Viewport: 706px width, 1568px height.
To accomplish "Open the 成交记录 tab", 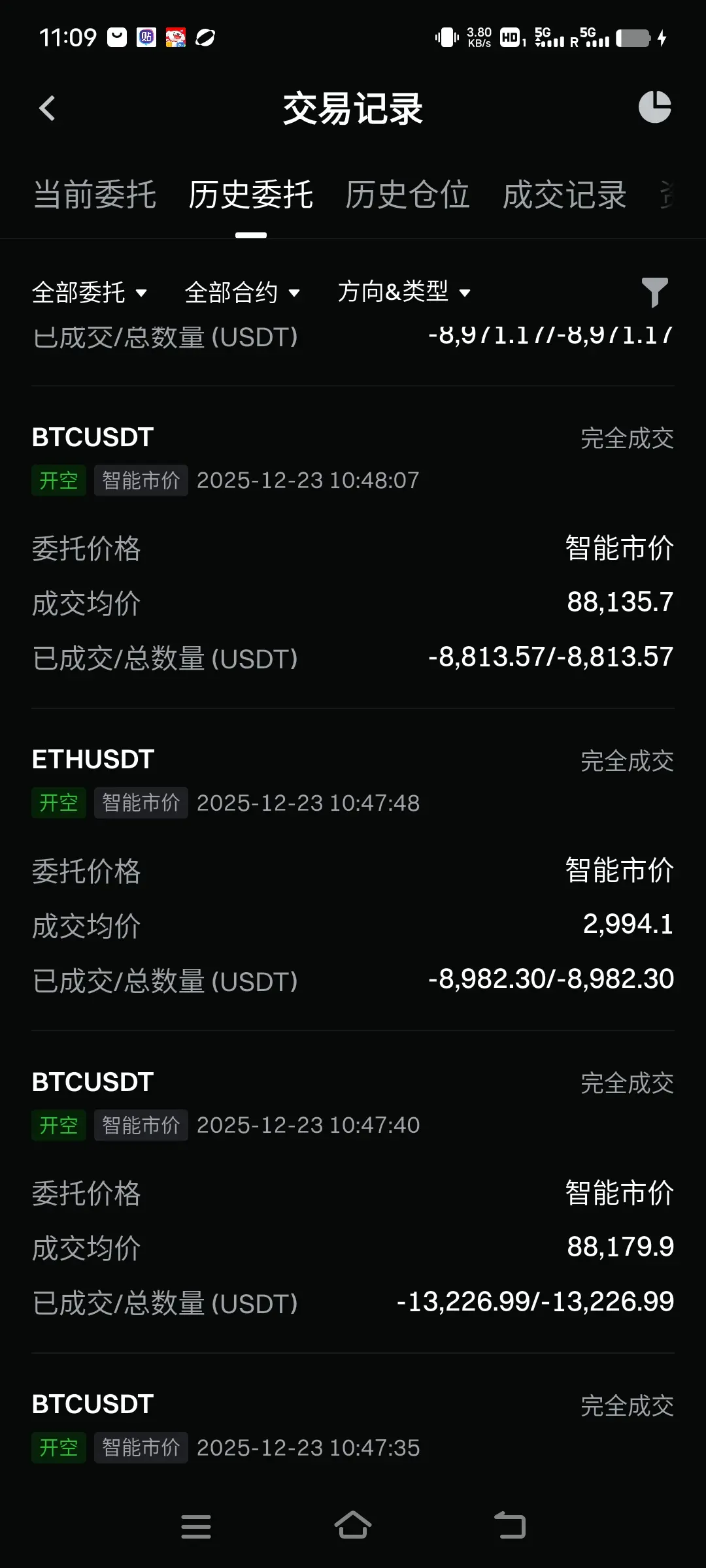I will pyautogui.click(x=564, y=195).
